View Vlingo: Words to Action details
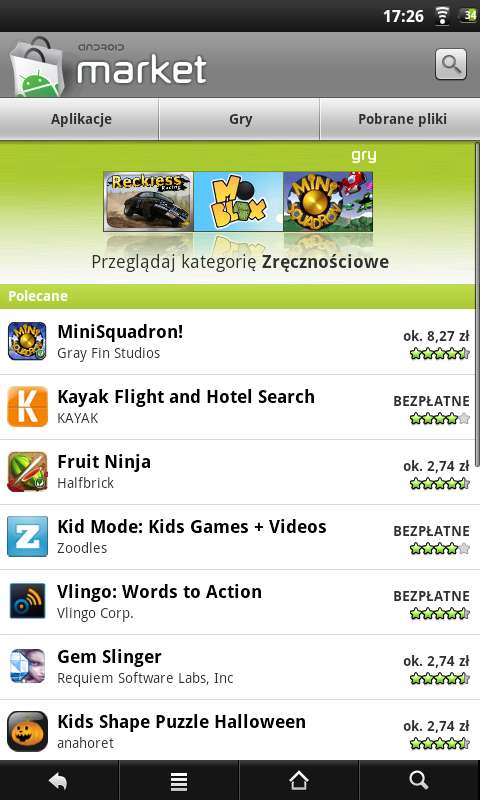The width and height of the screenshot is (480, 800). (238, 602)
